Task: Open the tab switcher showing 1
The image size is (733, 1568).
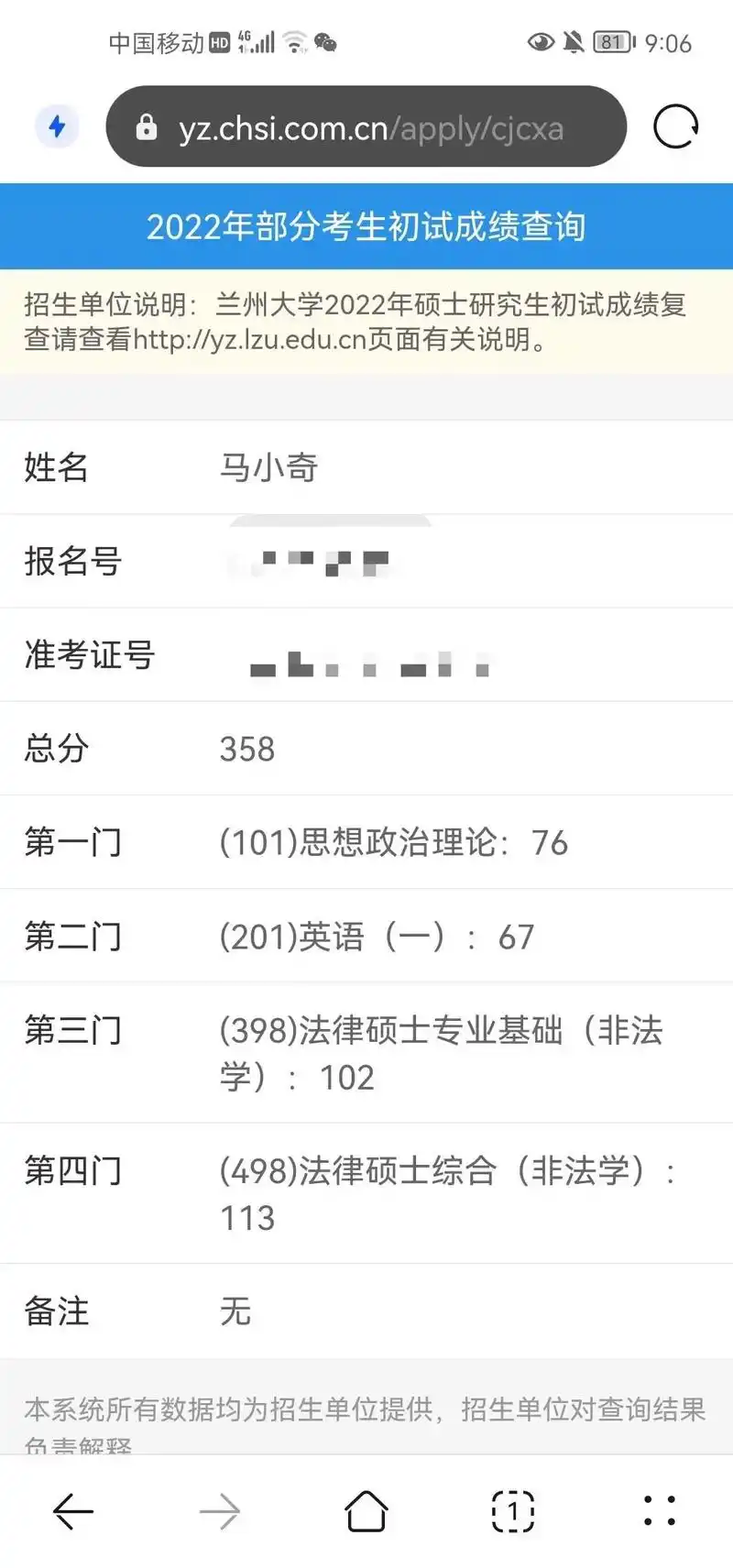Action: pyautogui.click(x=511, y=1511)
